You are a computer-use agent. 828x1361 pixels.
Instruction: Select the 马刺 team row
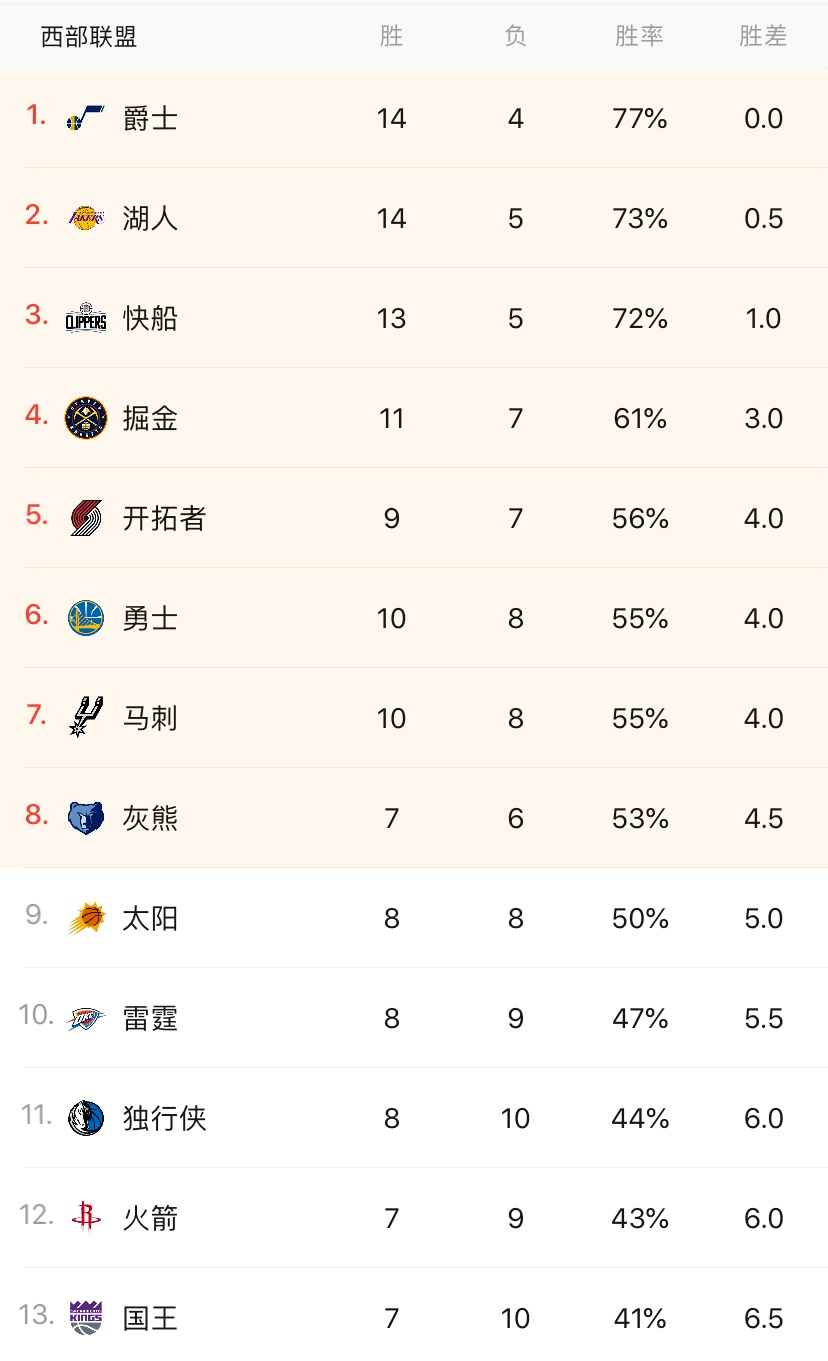point(414,718)
